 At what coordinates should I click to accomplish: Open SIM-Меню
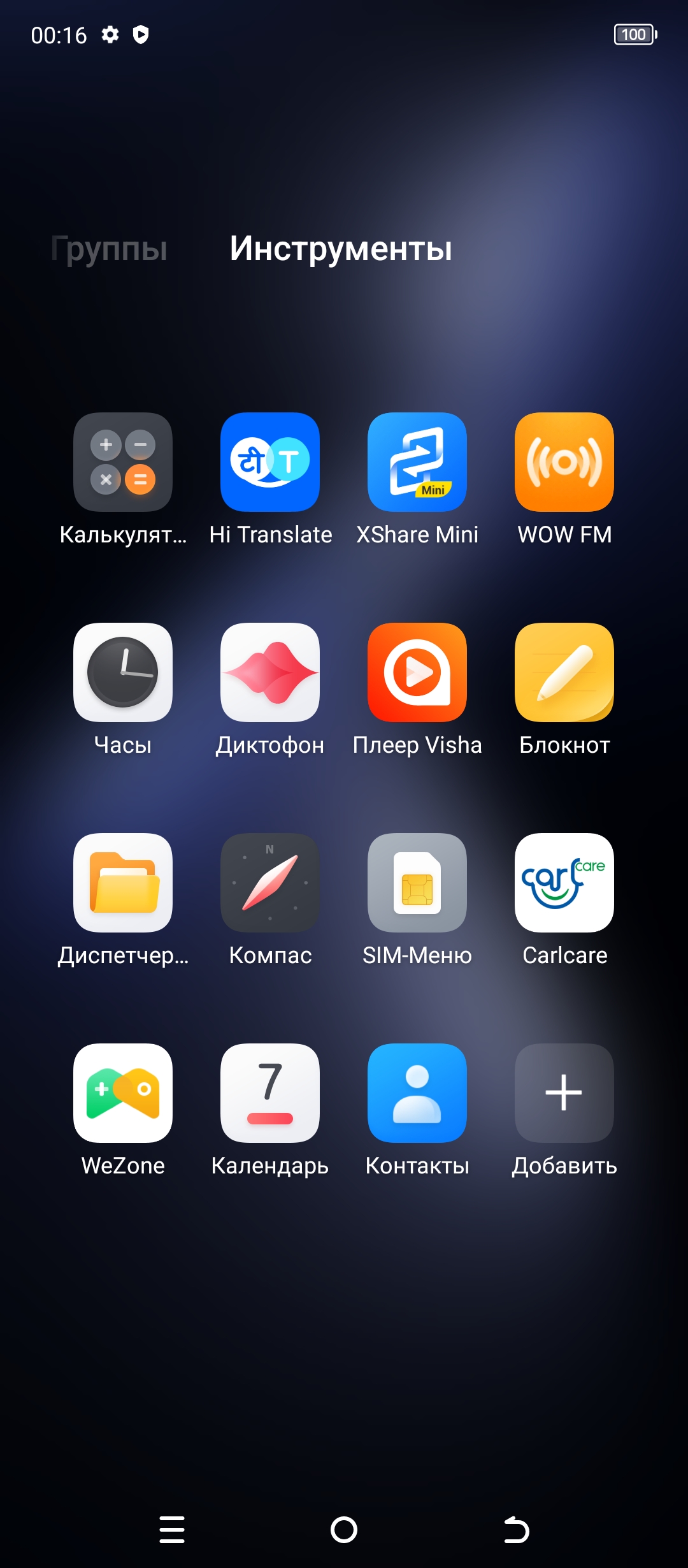pos(417,883)
